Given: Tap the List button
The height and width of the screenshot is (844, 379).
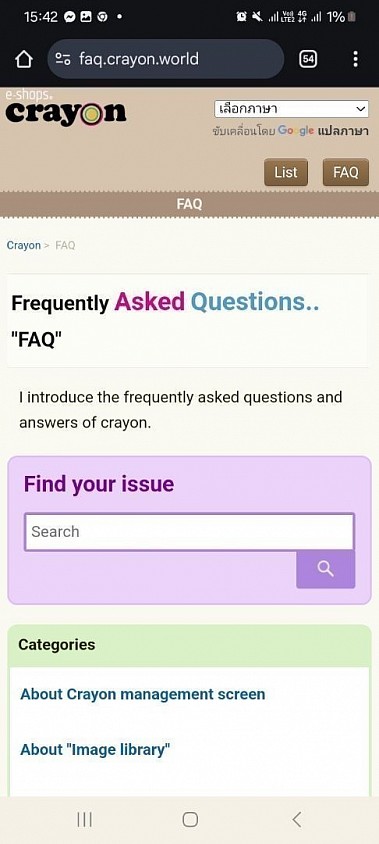Looking at the screenshot, I should [286, 172].
